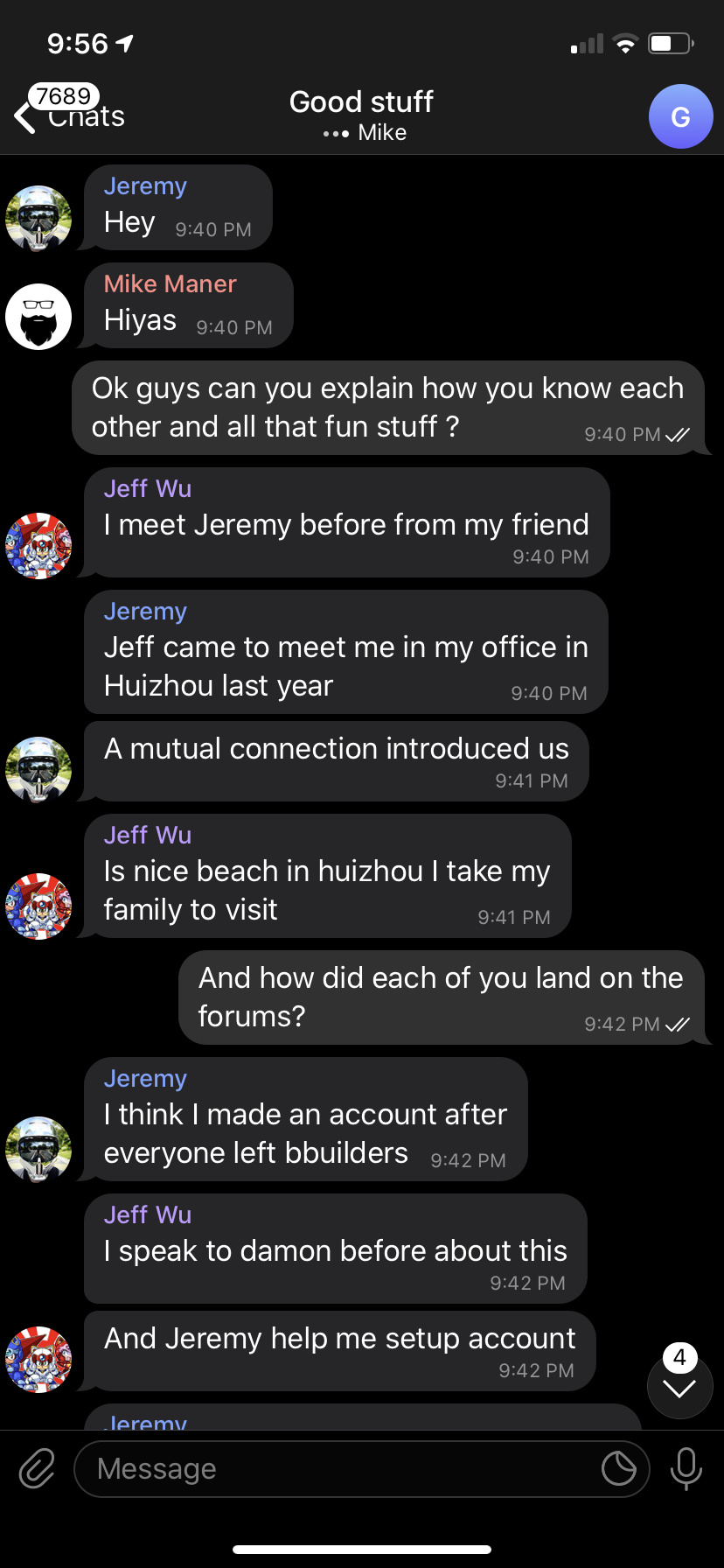Tap the attach file paperclip icon

(x=37, y=1468)
